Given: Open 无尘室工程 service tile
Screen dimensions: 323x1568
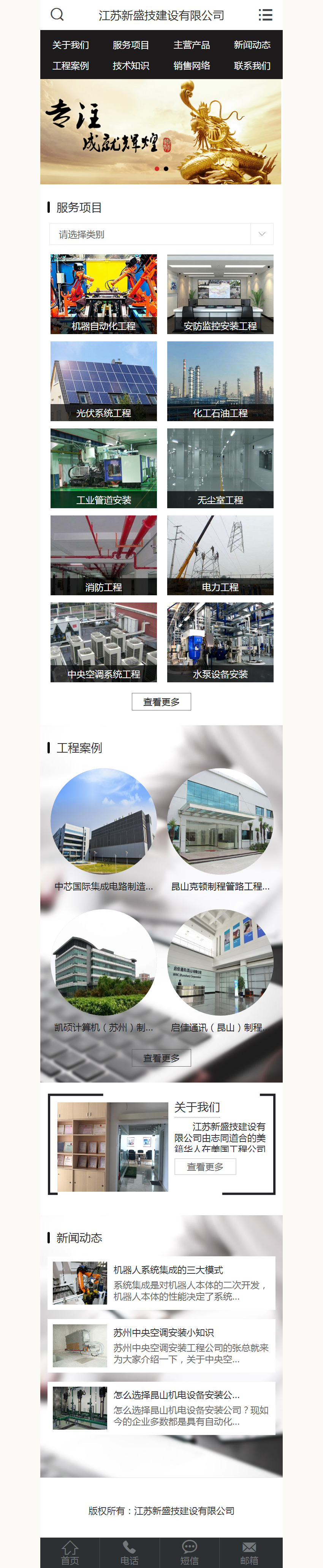Looking at the screenshot, I should (220, 469).
